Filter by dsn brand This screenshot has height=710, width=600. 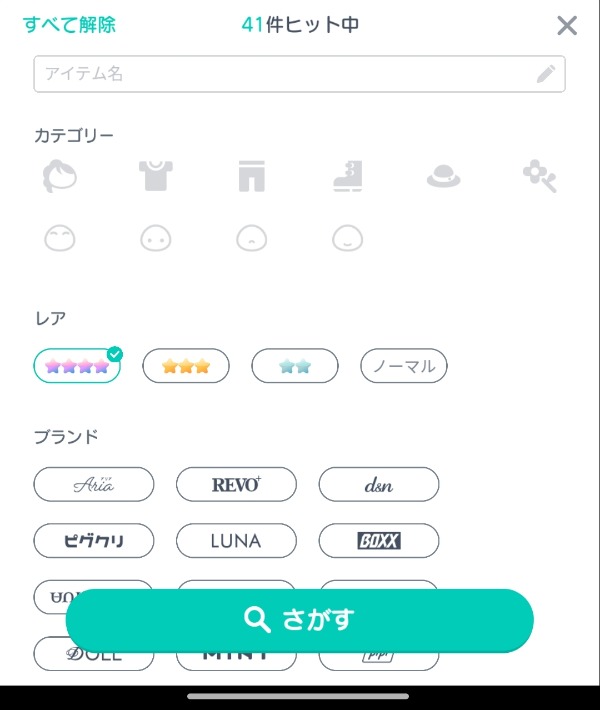(x=379, y=485)
